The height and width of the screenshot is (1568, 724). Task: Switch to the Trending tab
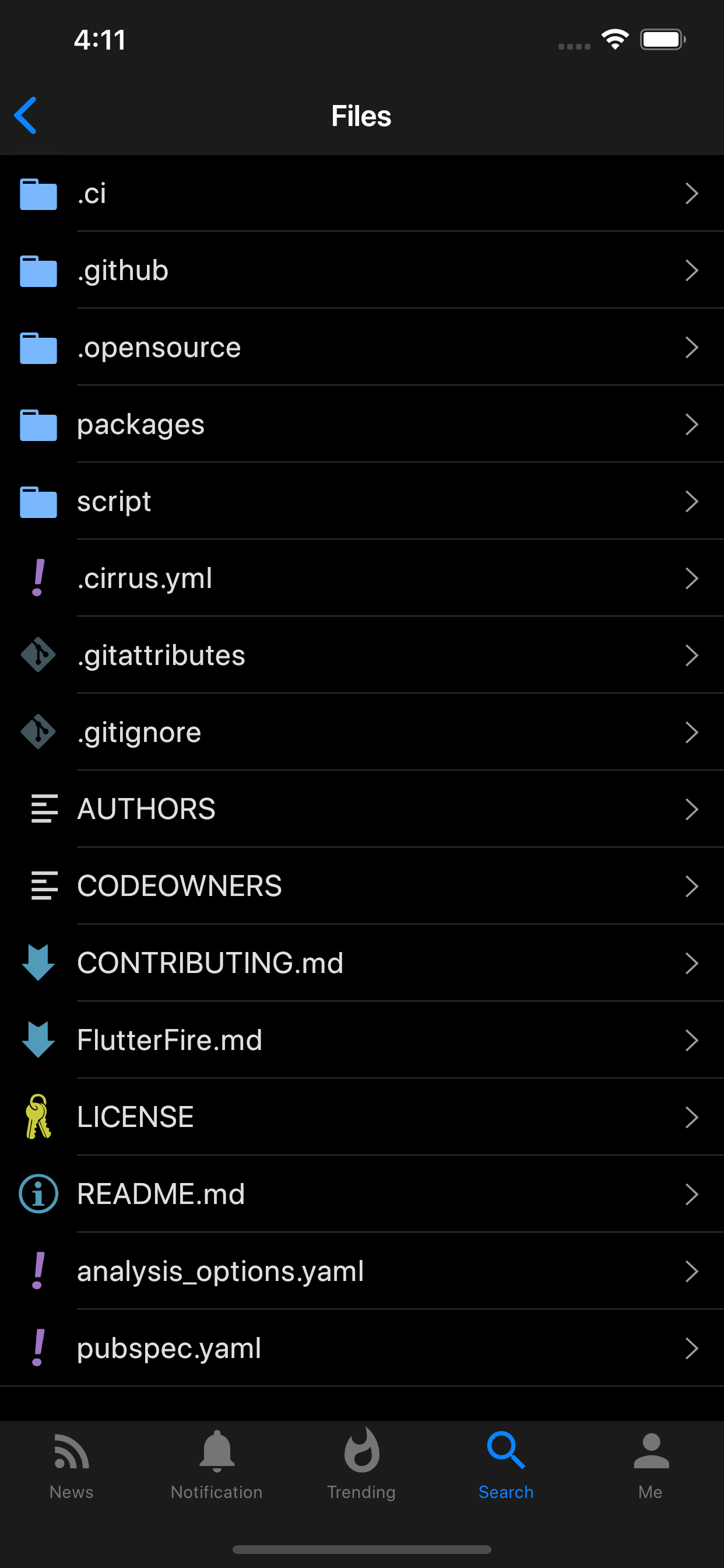(361, 1466)
